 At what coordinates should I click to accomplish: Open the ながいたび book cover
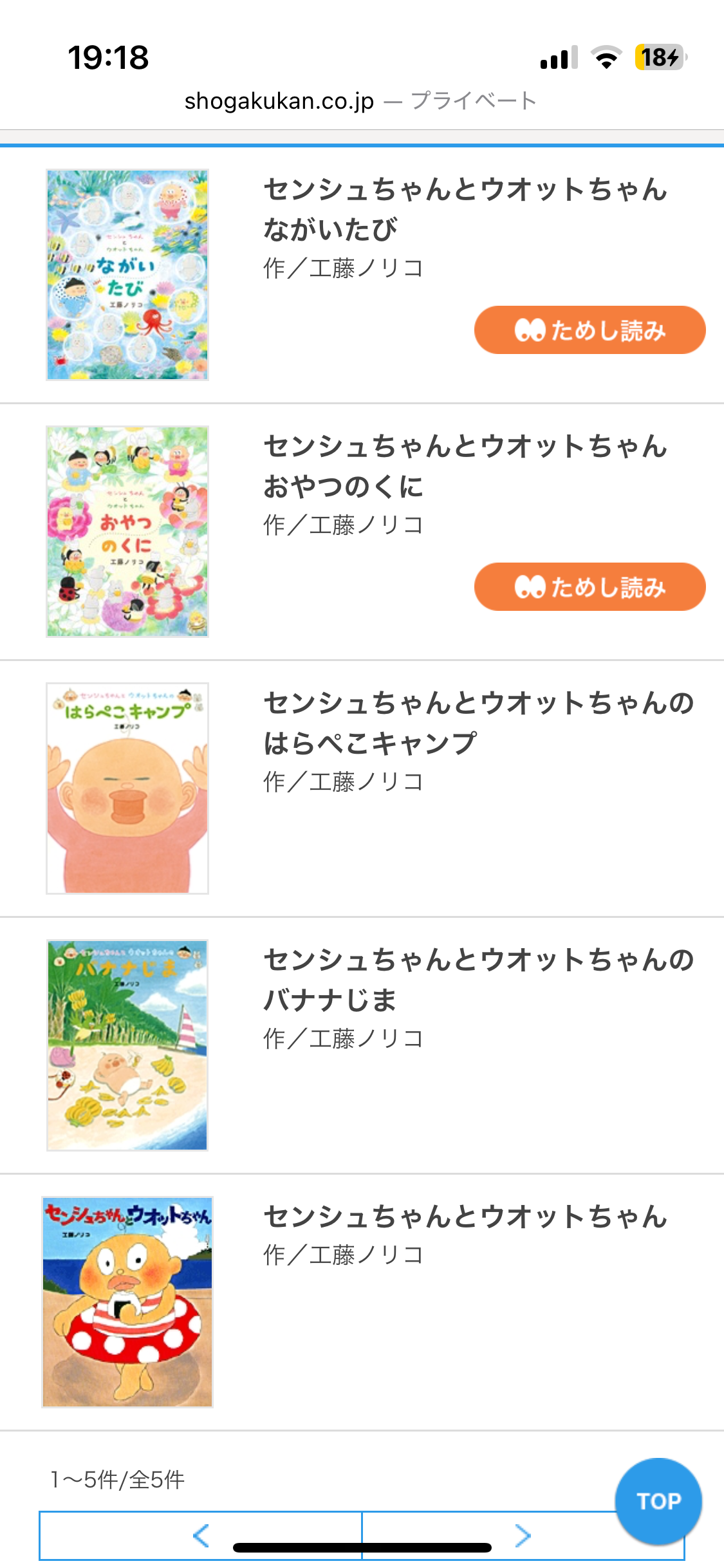coord(127,275)
